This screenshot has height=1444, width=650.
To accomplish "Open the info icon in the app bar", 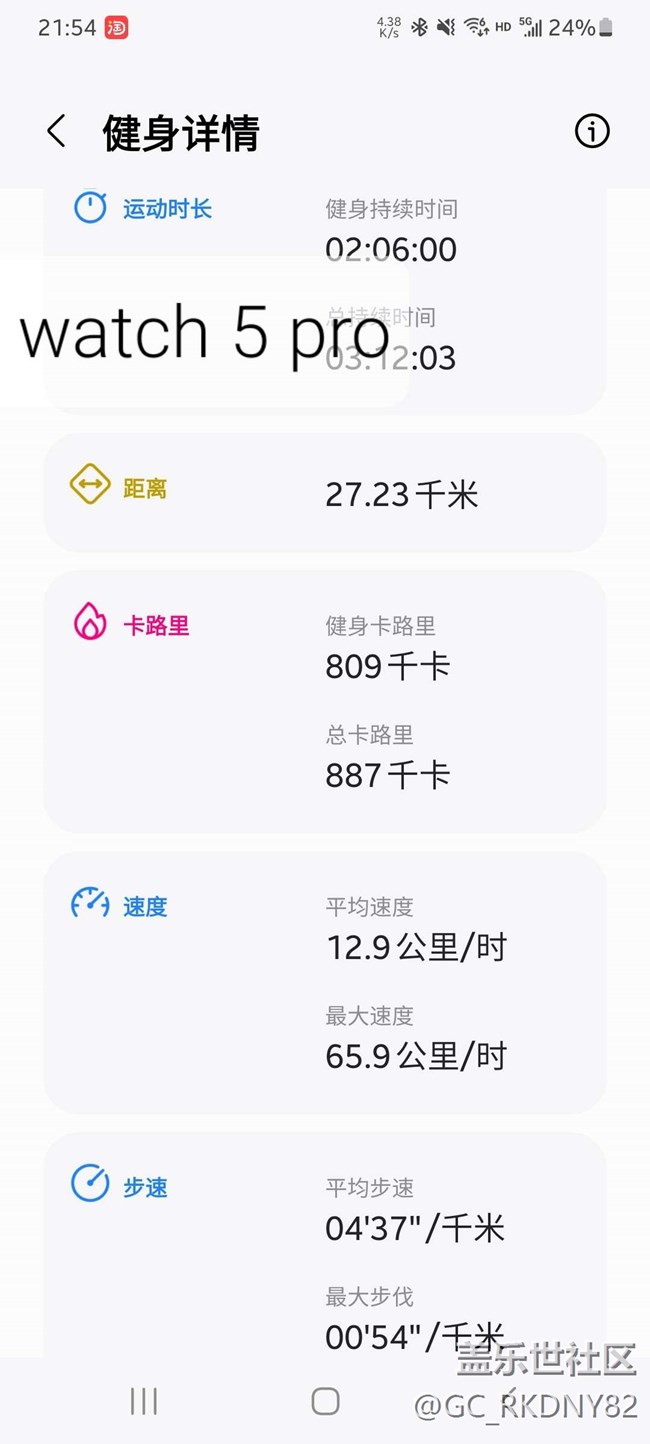I will coord(592,131).
